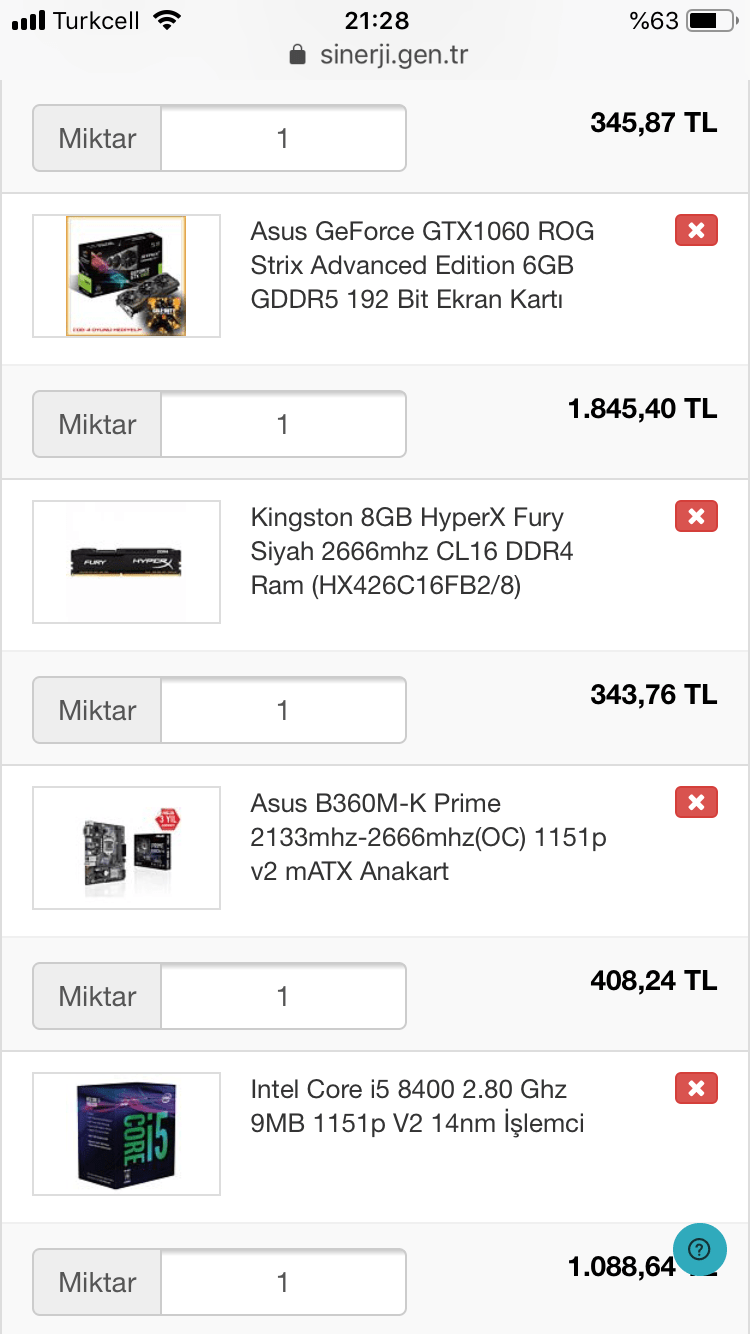Screen dimensions: 750x1334
Task: Remove the Asus GeForce GTX1060 from cart
Action: tap(696, 231)
